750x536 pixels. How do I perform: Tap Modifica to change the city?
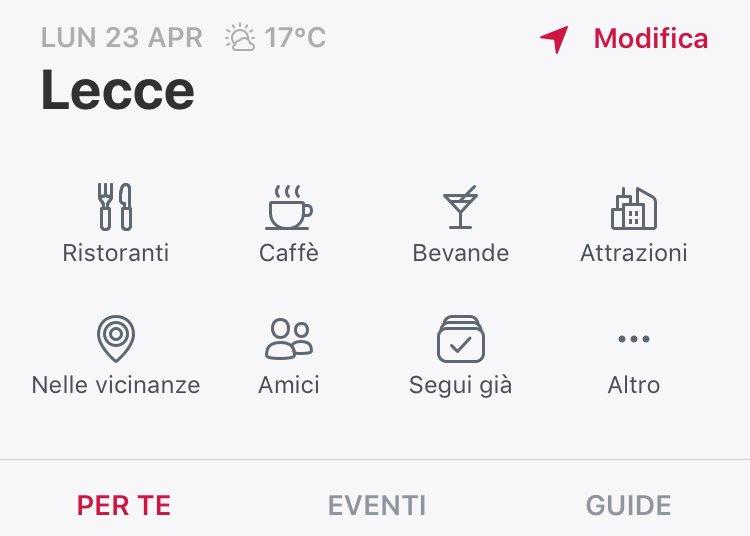650,40
